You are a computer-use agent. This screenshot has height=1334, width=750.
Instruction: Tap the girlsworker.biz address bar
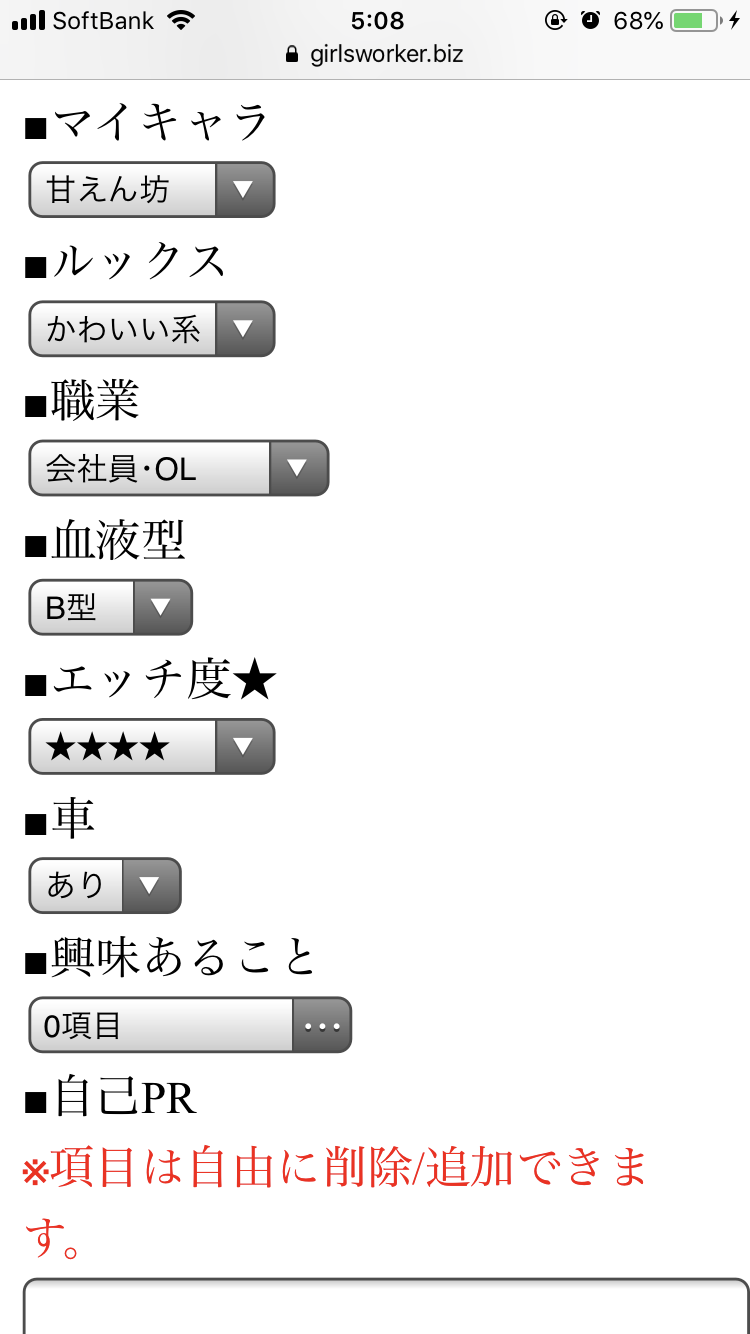pyautogui.click(x=375, y=54)
